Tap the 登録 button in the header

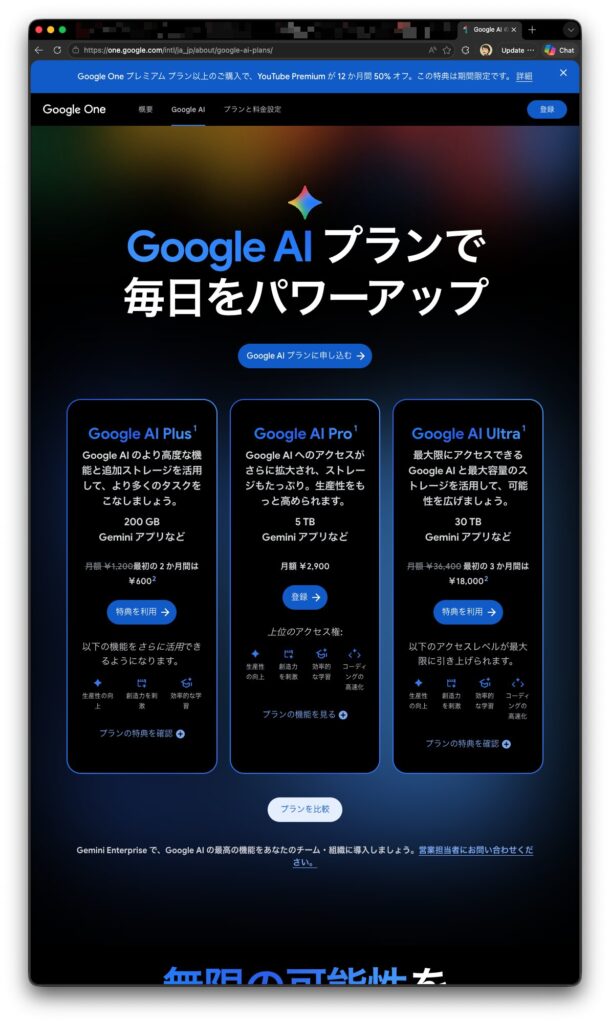coord(546,109)
